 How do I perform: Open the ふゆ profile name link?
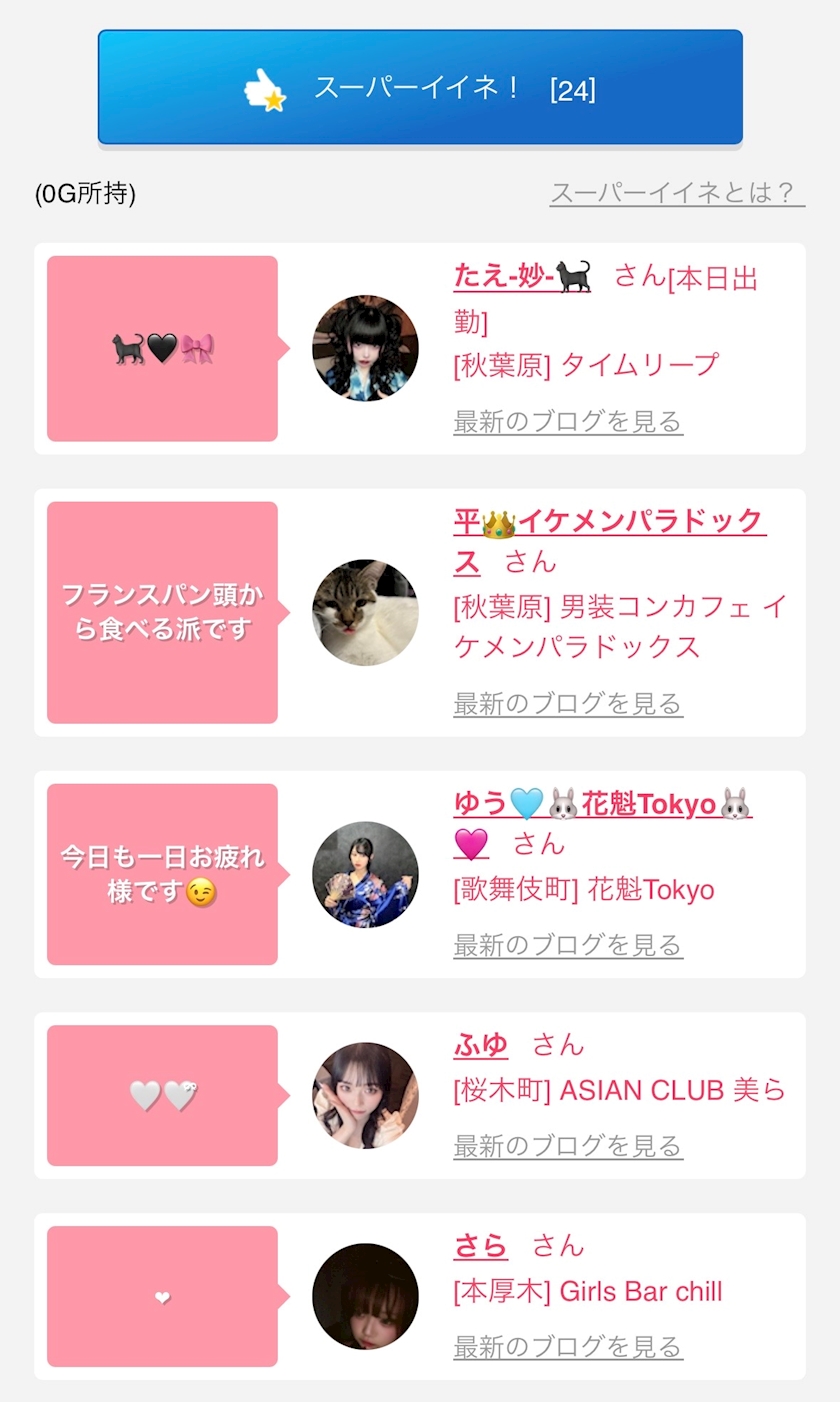(x=481, y=1045)
